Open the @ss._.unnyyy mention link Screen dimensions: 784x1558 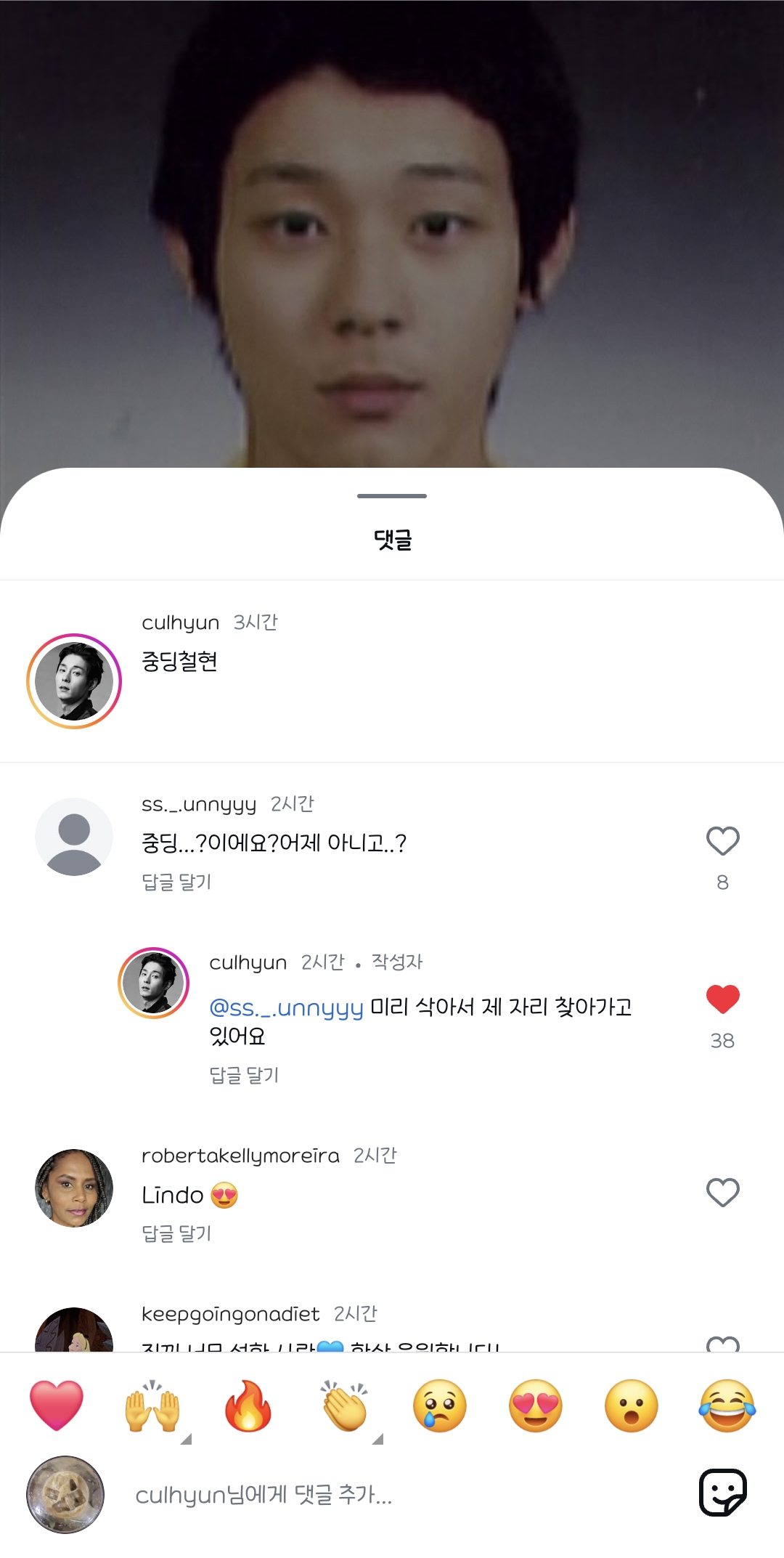(286, 1007)
